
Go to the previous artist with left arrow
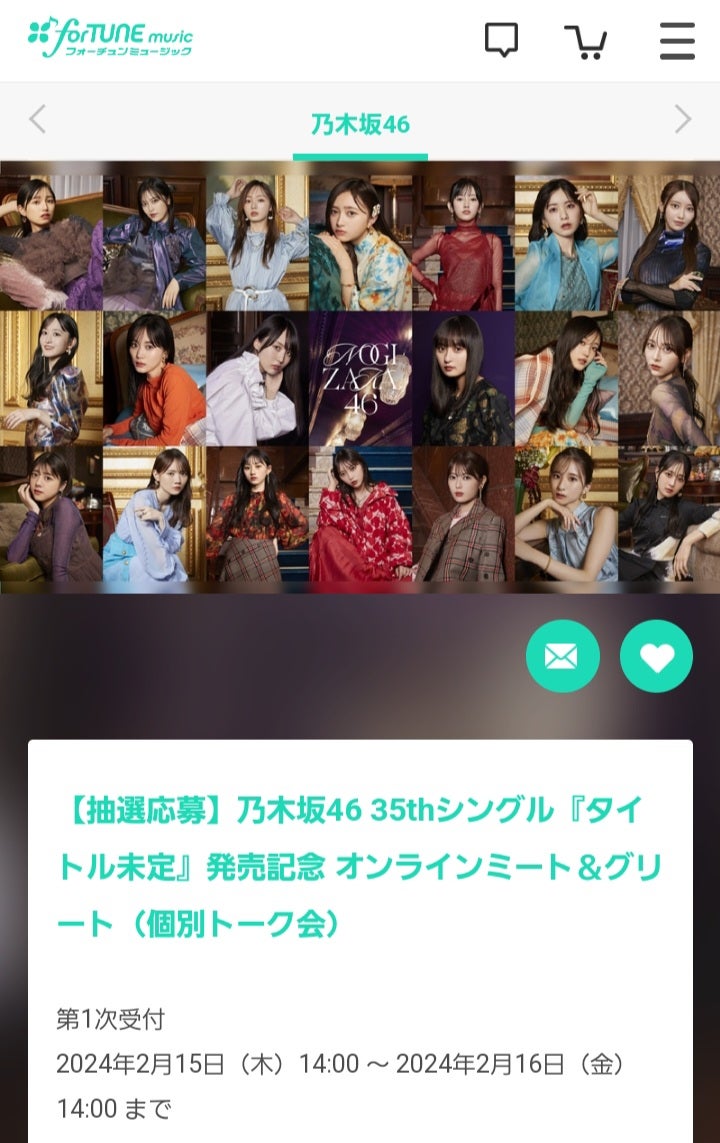(37, 120)
